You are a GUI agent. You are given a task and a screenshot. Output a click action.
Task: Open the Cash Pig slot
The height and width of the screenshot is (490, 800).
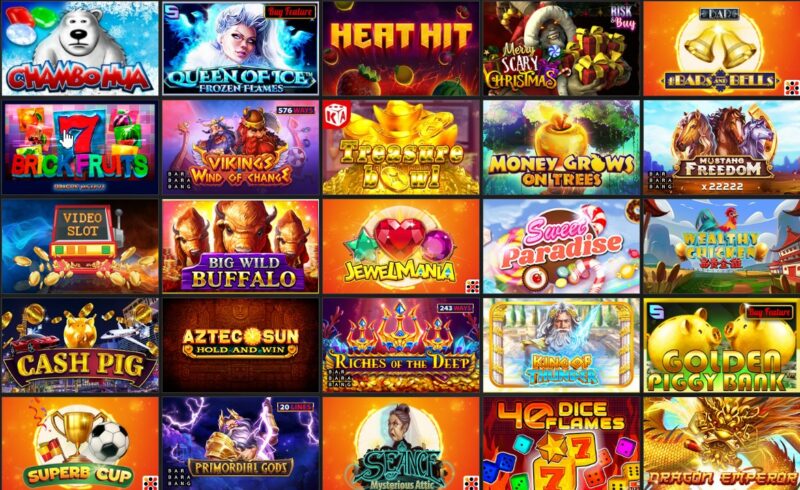point(80,343)
